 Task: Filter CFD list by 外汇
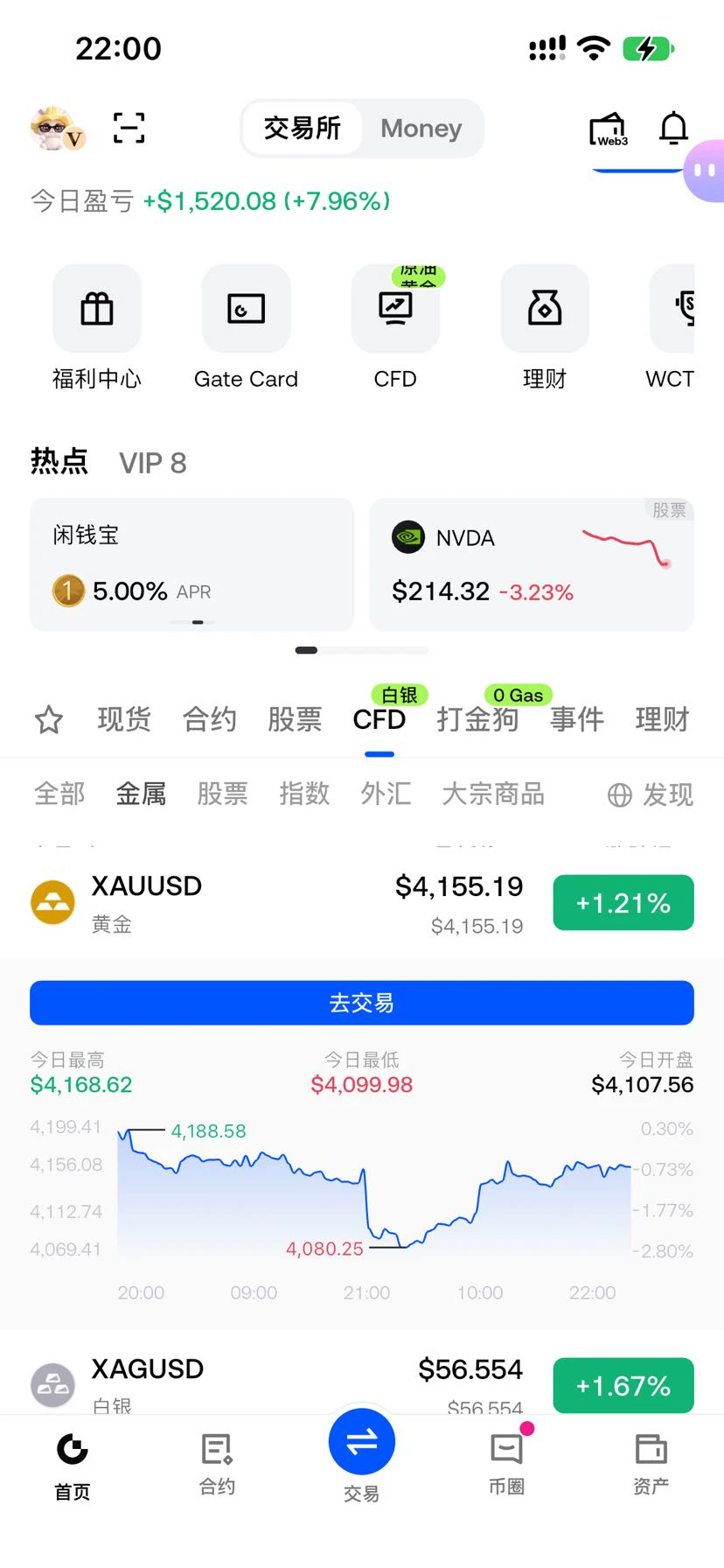click(x=386, y=794)
